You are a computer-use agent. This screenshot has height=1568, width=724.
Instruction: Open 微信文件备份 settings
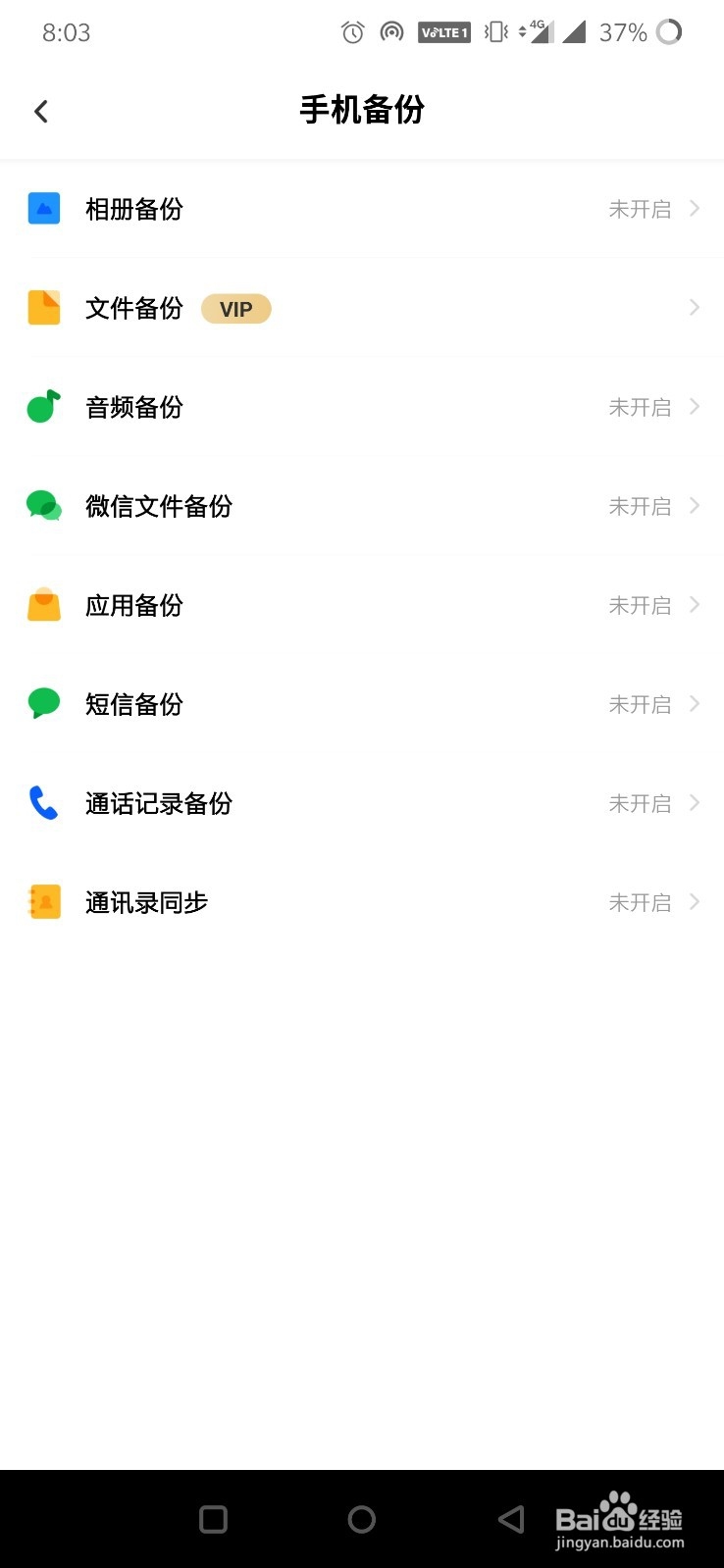361,506
